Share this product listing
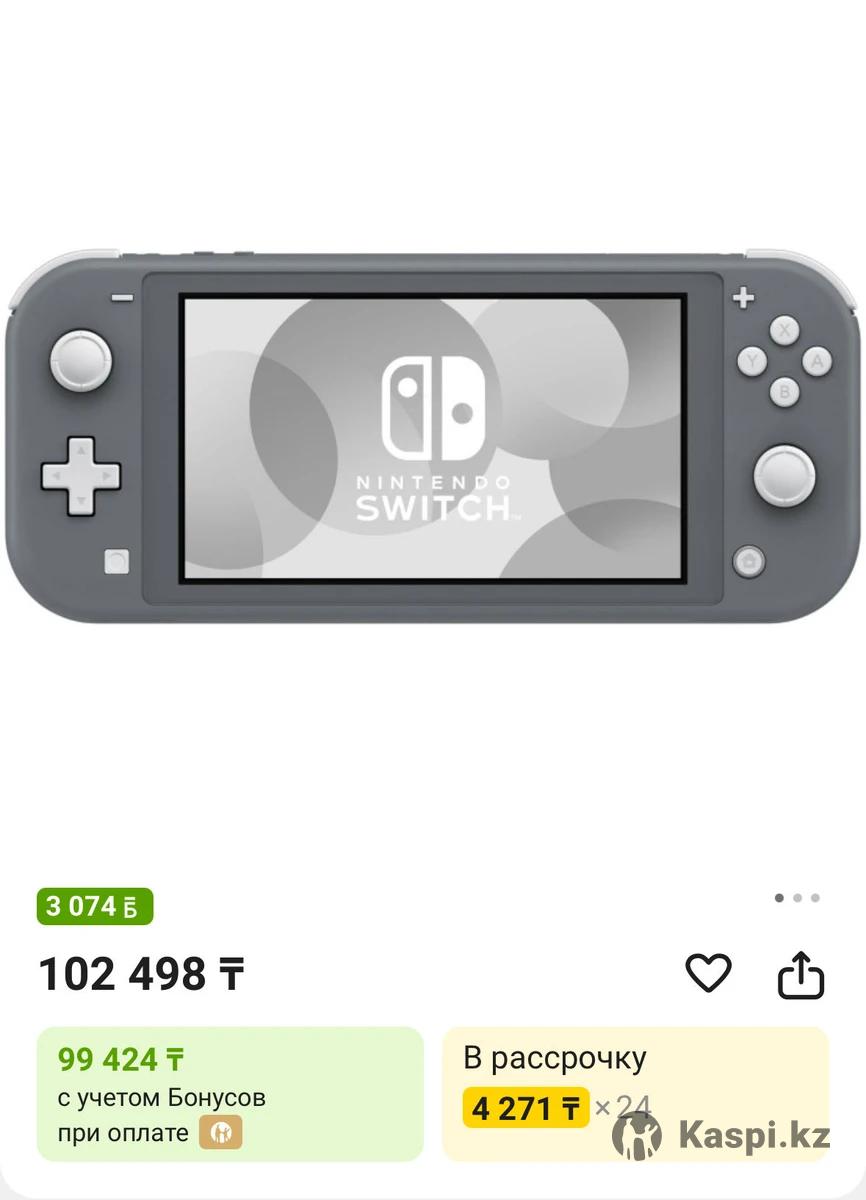The height and width of the screenshot is (1200, 866). [x=801, y=975]
